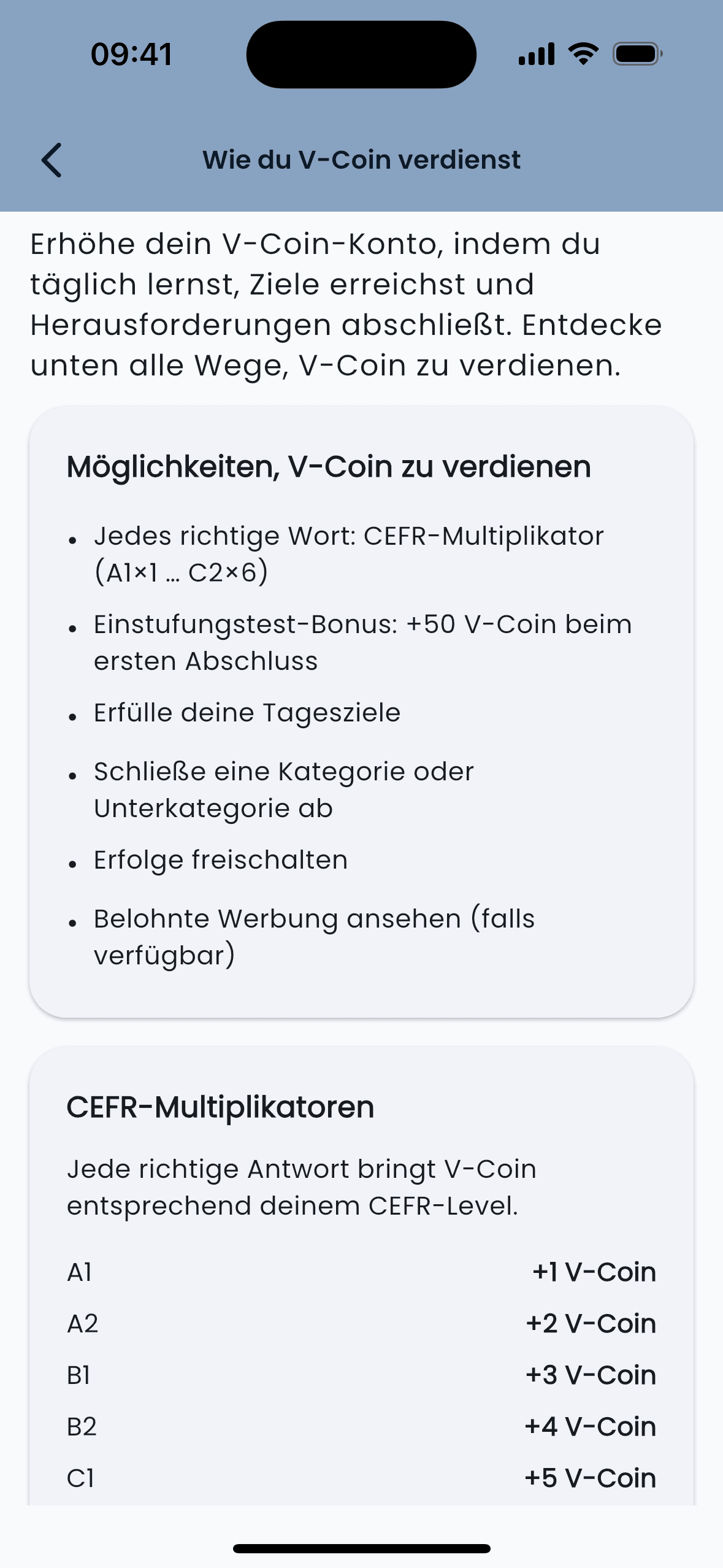Tap the battery indicator icon
This screenshot has width=723, height=1568.
click(636, 54)
